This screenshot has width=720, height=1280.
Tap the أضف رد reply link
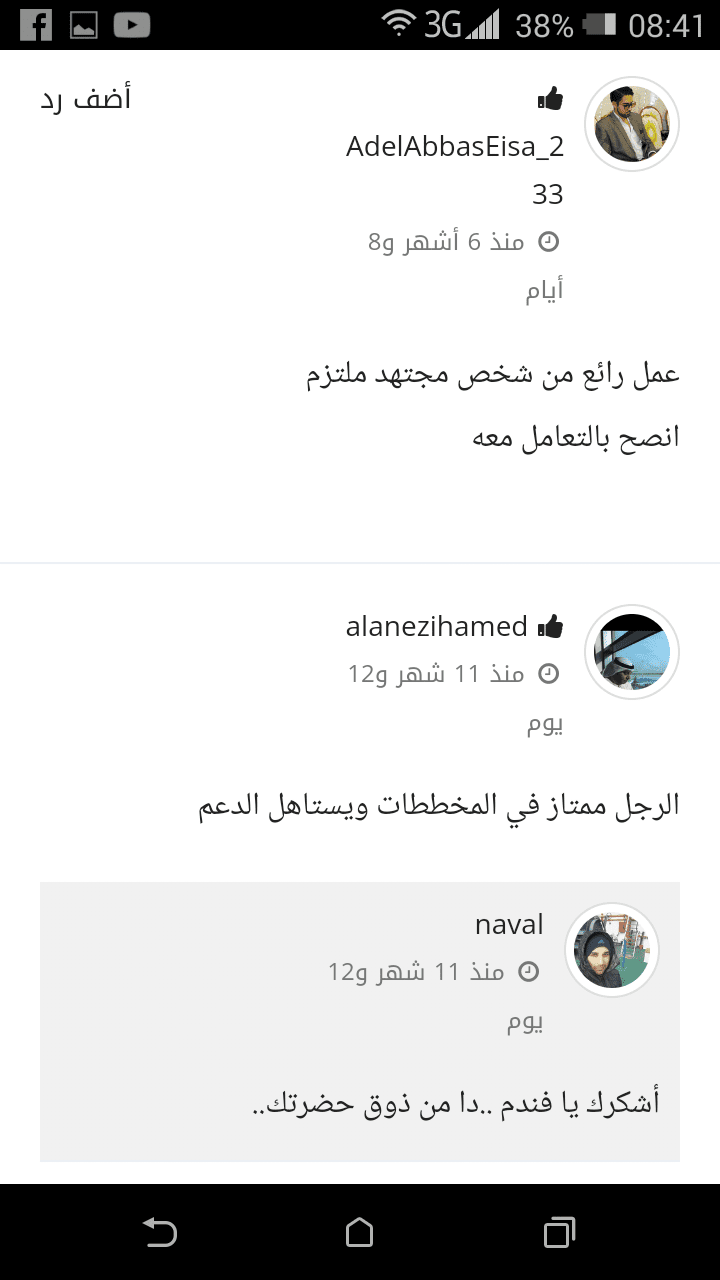(85, 100)
